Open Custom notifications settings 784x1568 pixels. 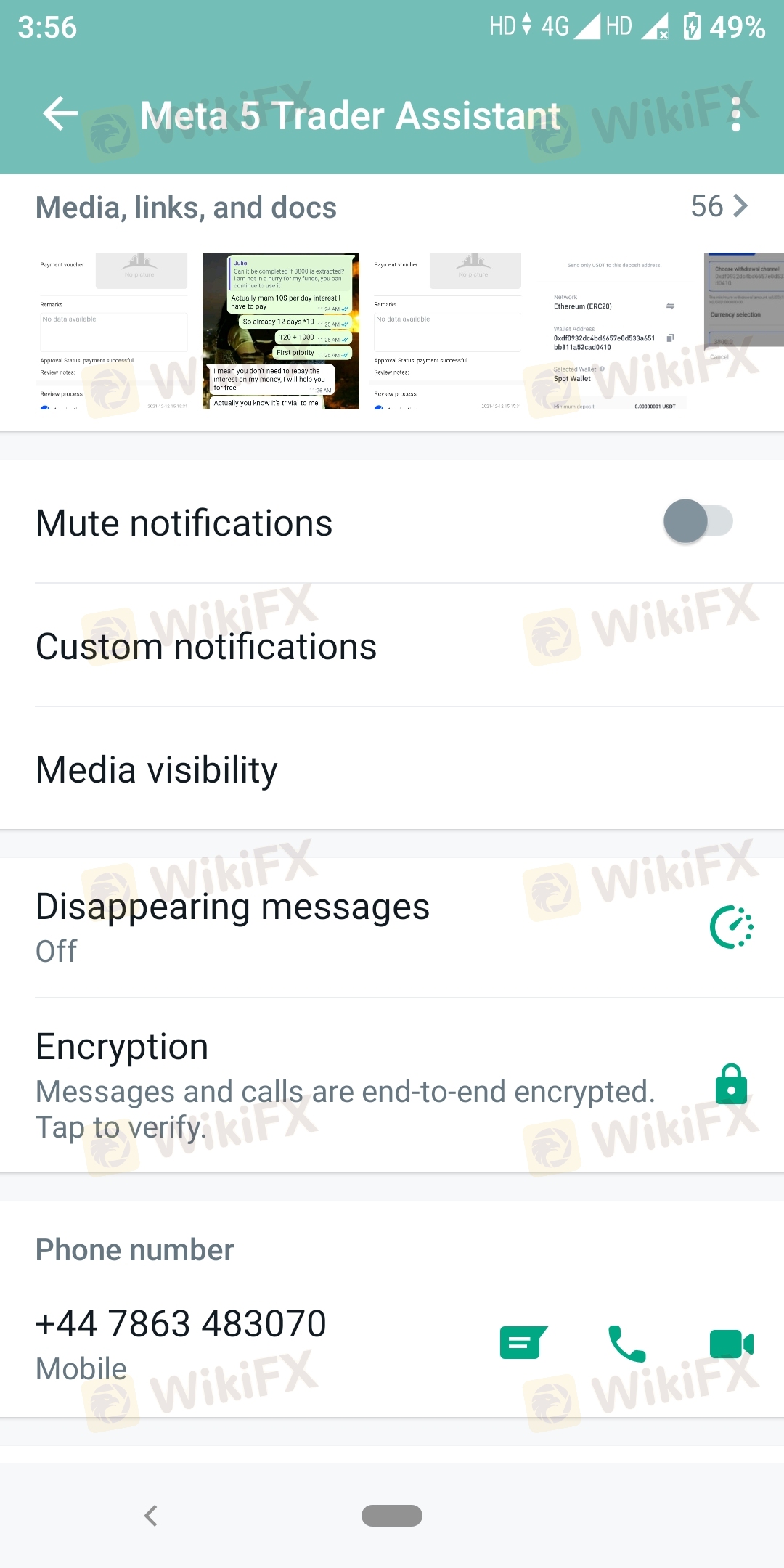click(392, 646)
